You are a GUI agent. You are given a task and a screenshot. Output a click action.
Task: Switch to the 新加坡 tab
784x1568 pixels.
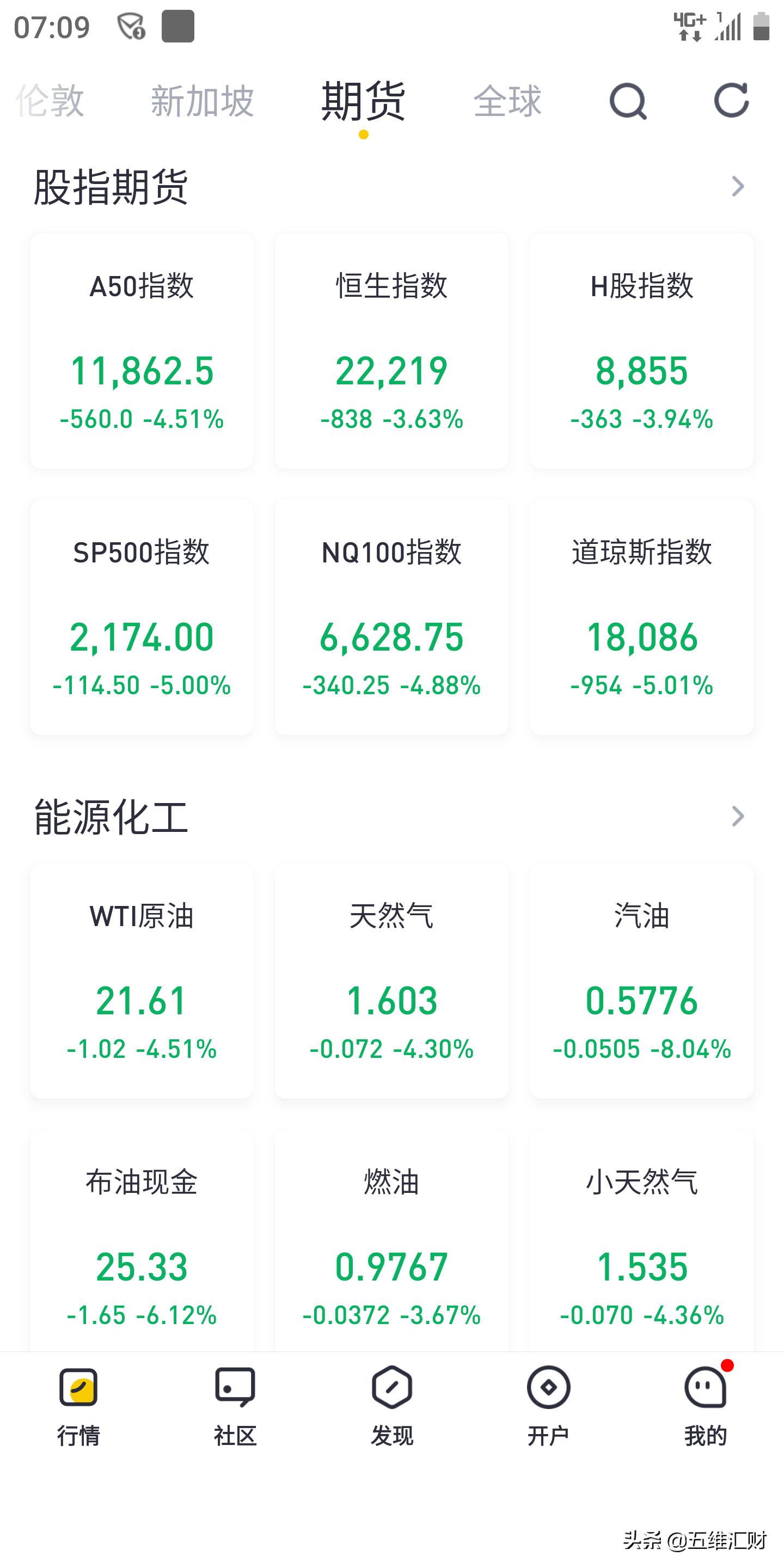click(202, 101)
